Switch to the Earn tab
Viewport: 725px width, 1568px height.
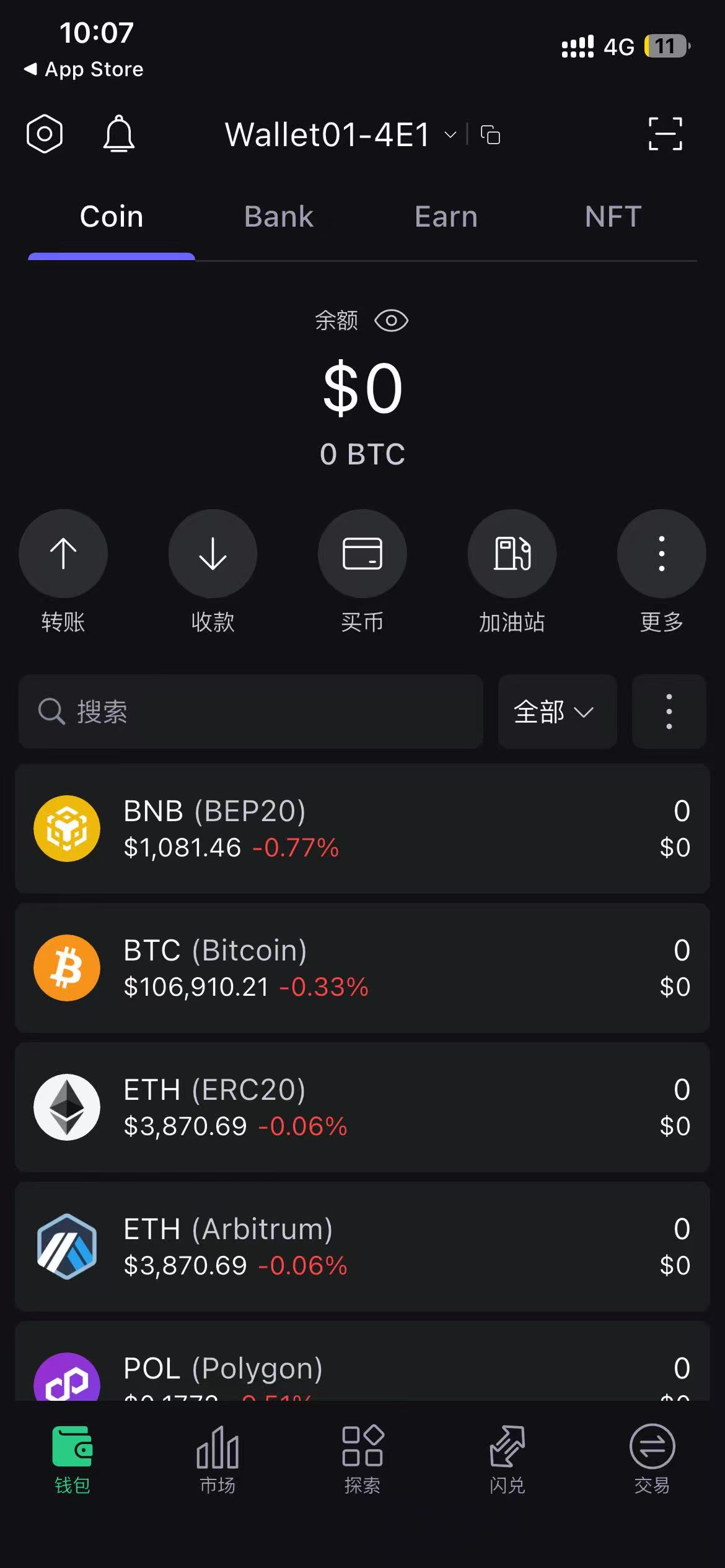(446, 217)
